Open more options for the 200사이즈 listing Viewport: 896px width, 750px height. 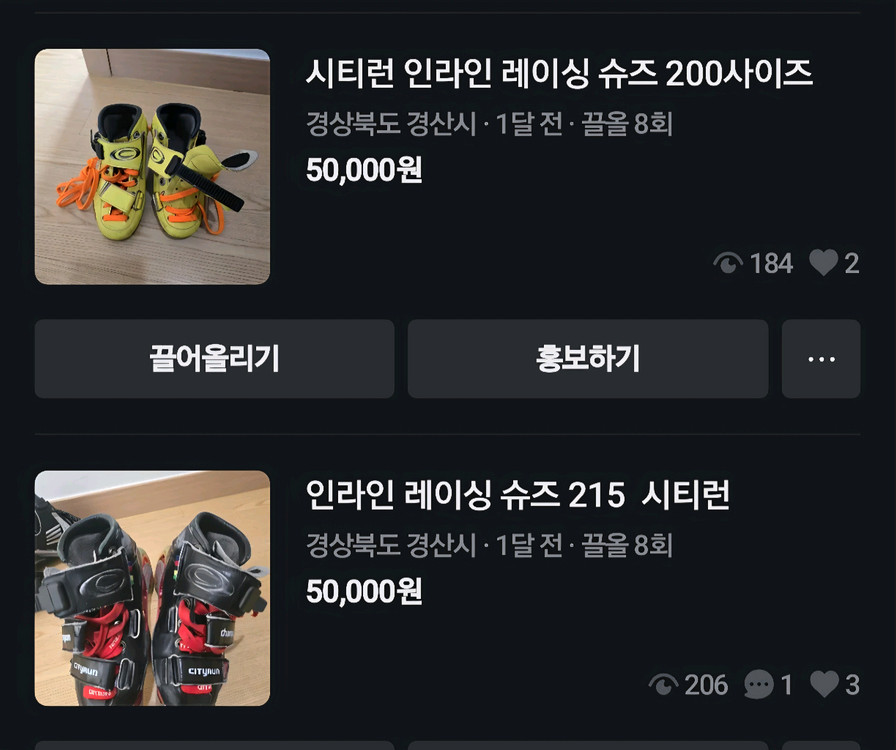pyautogui.click(x=821, y=359)
